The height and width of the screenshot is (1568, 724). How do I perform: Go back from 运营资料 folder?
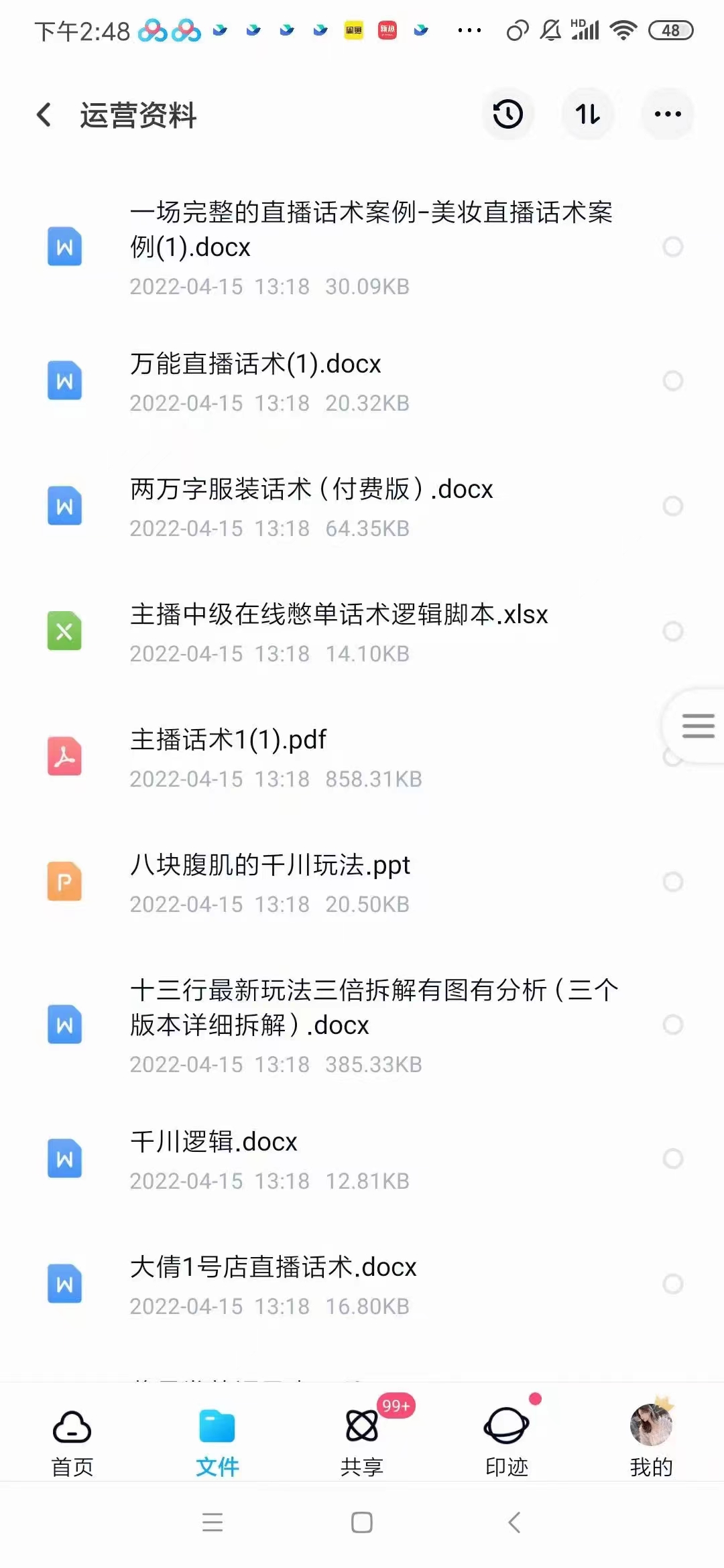click(44, 115)
